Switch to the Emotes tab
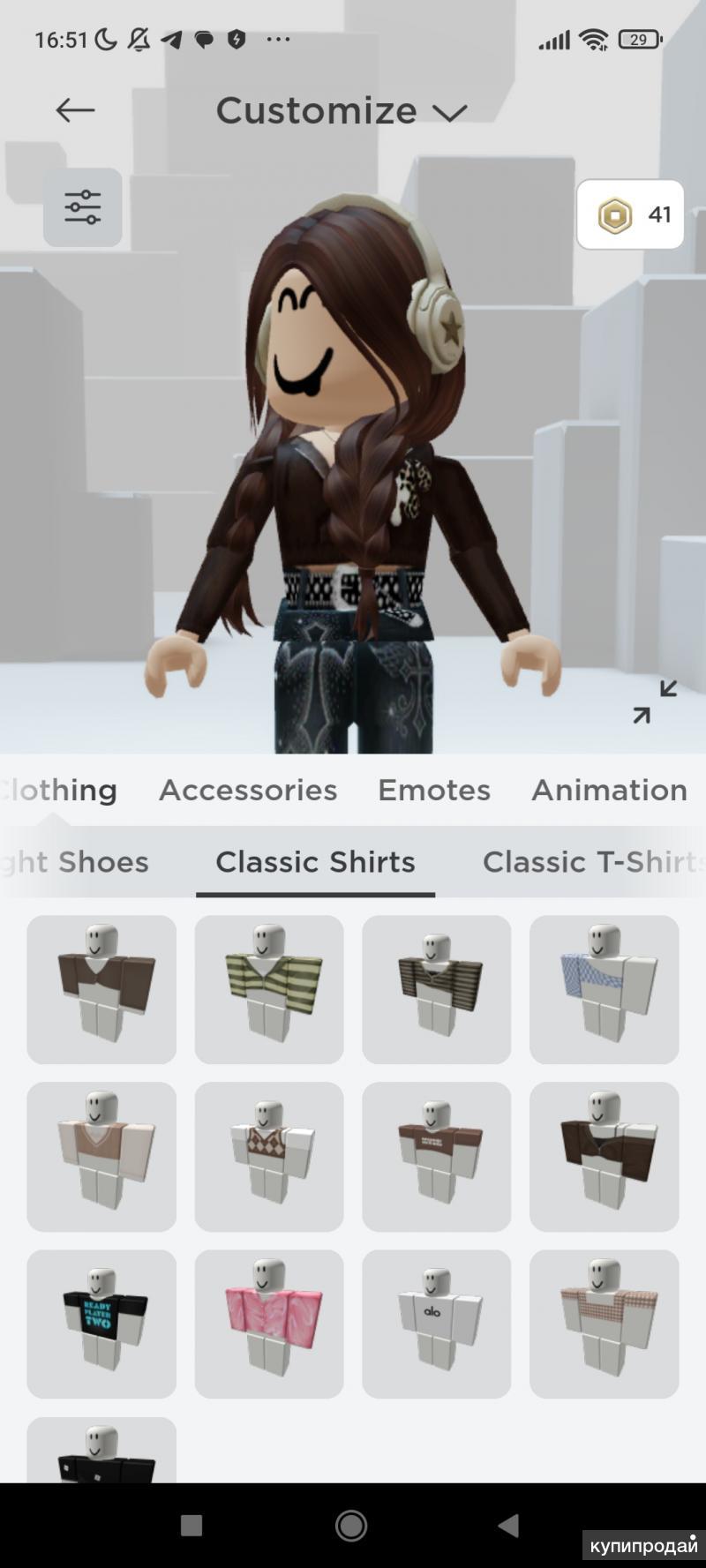Viewport: 706px width, 1568px height. tap(434, 790)
